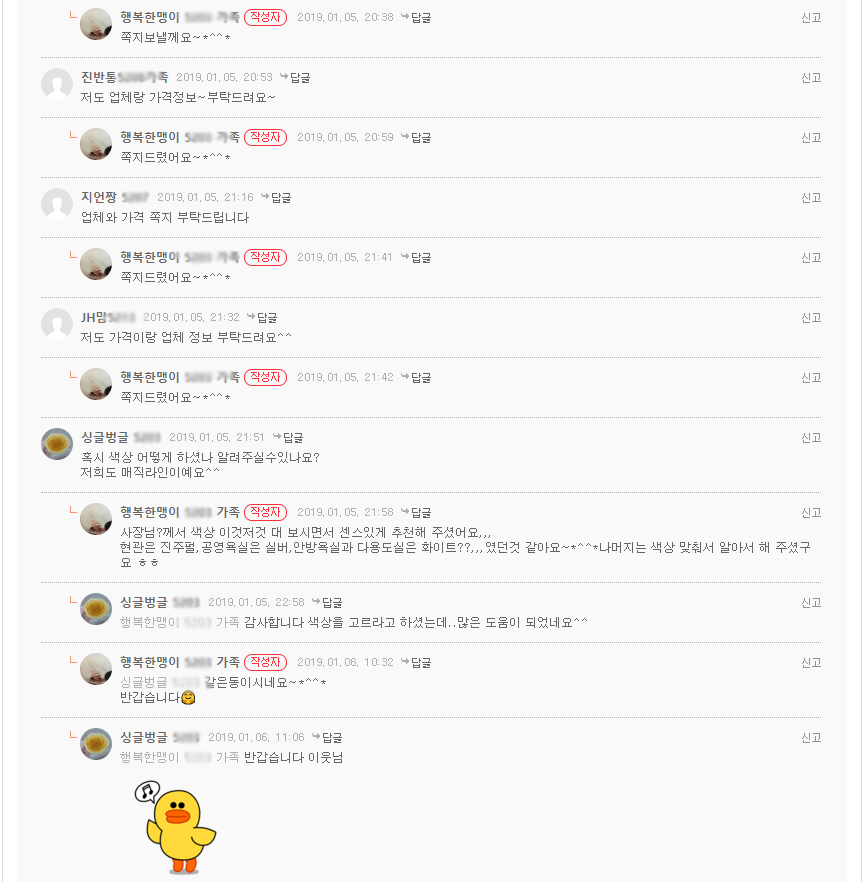Reply to 행복한맹이's 20:38 comment
Image resolution: width=868 pixels, height=882 pixels.
coord(420,18)
